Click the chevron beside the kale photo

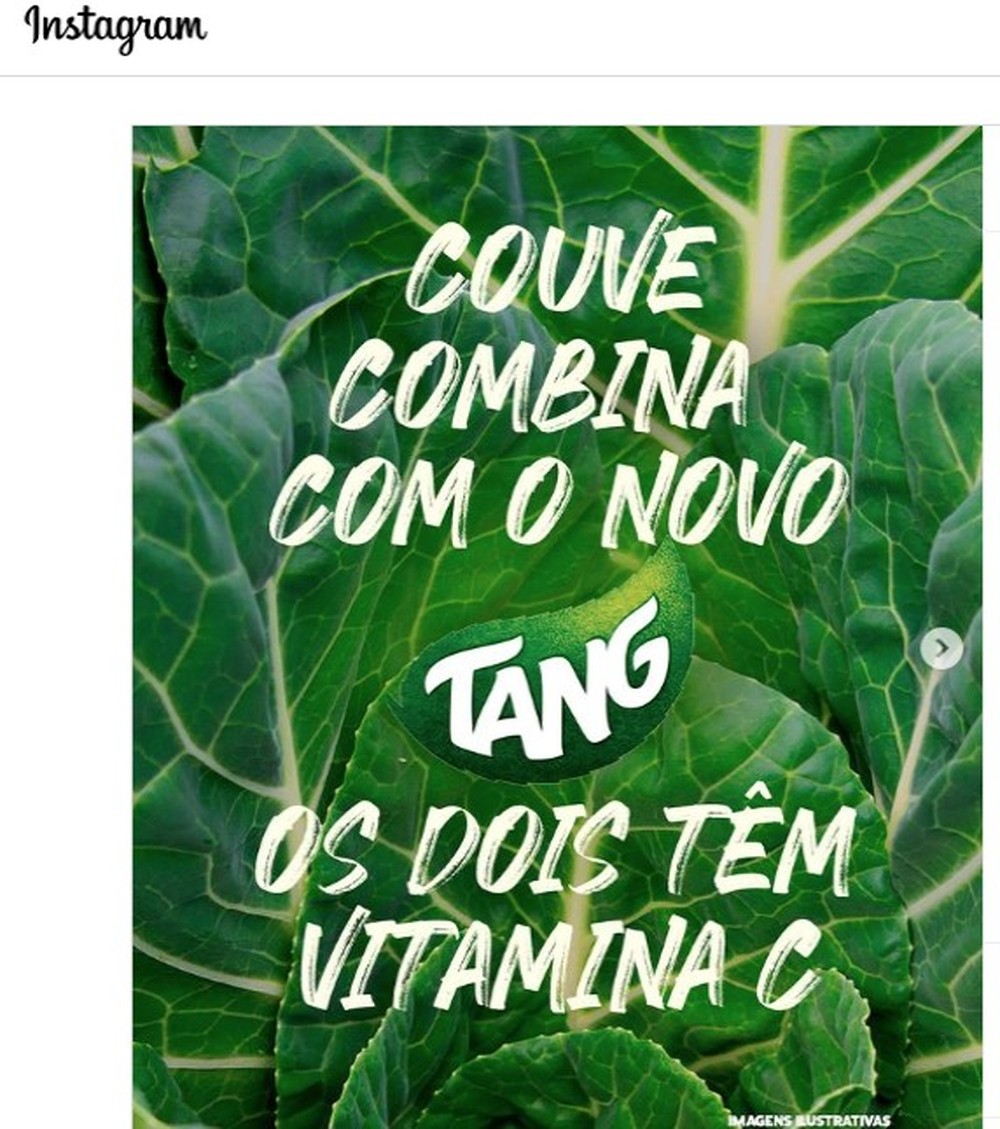[x=940, y=648]
